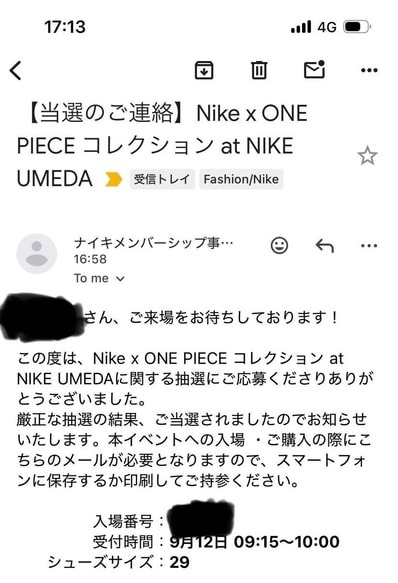Reply to this message

point(324,246)
